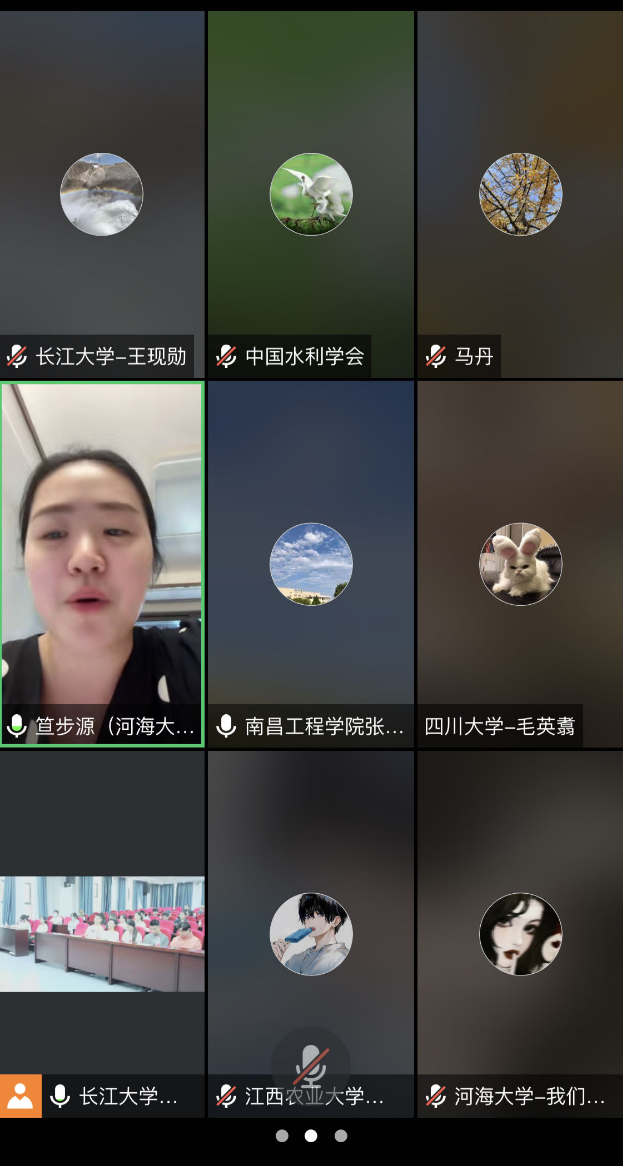The image size is (623, 1166).
Task: Select the 中国水利学会 participant tile
Action: point(311,194)
